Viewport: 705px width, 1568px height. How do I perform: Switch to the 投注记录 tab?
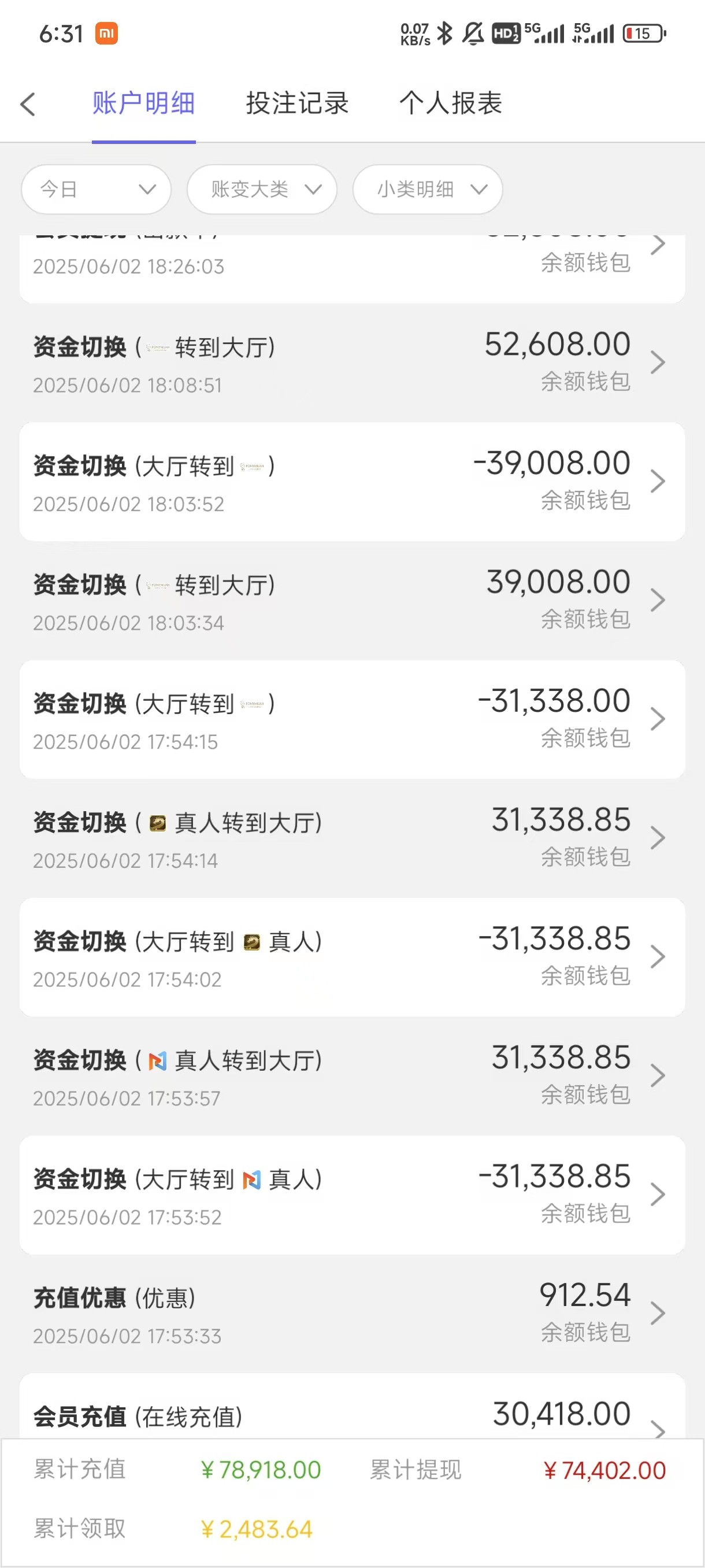[298, 104]
